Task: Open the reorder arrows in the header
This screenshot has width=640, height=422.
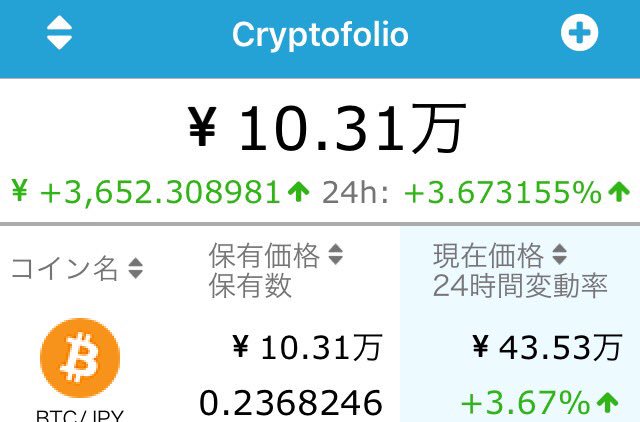Action: 59,34
